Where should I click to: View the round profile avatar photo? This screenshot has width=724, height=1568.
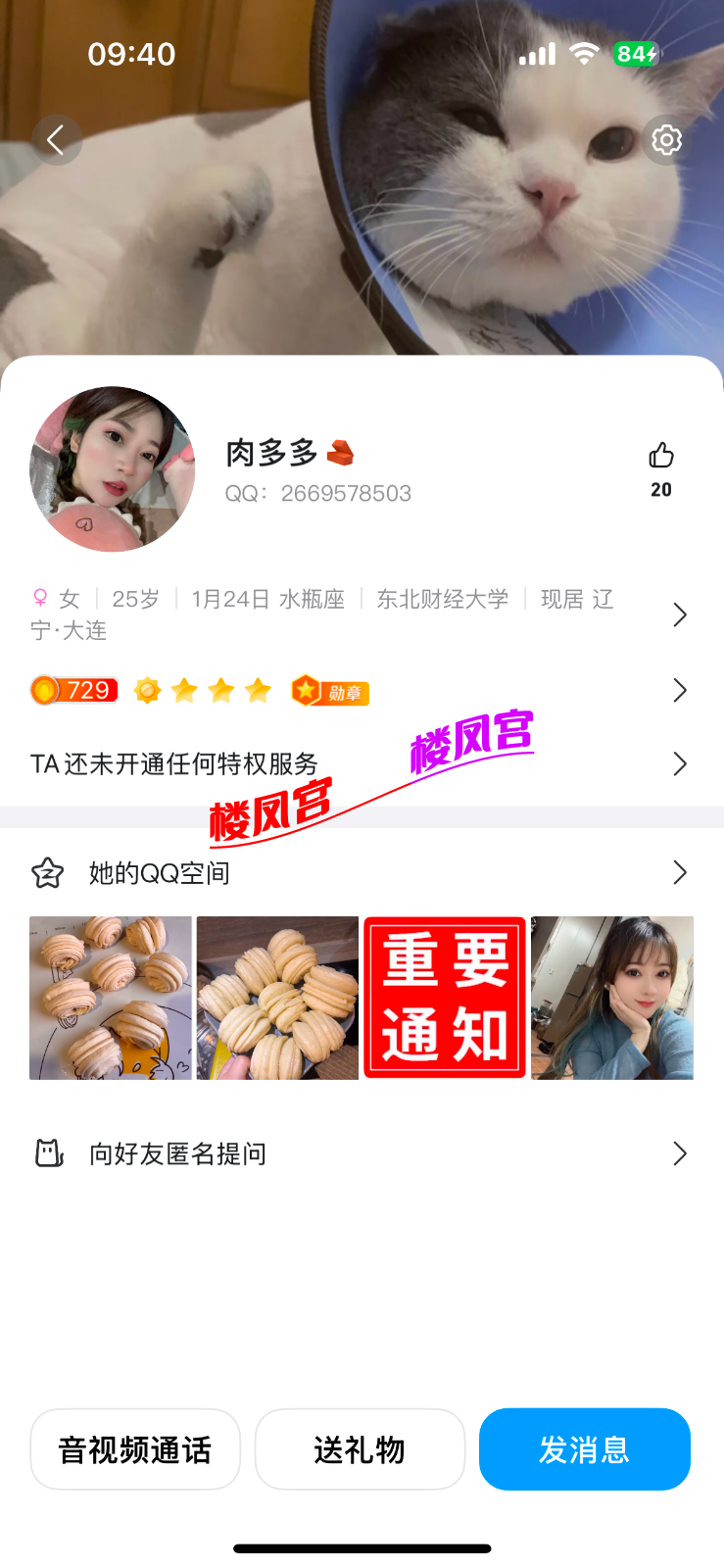pos(113,469)
